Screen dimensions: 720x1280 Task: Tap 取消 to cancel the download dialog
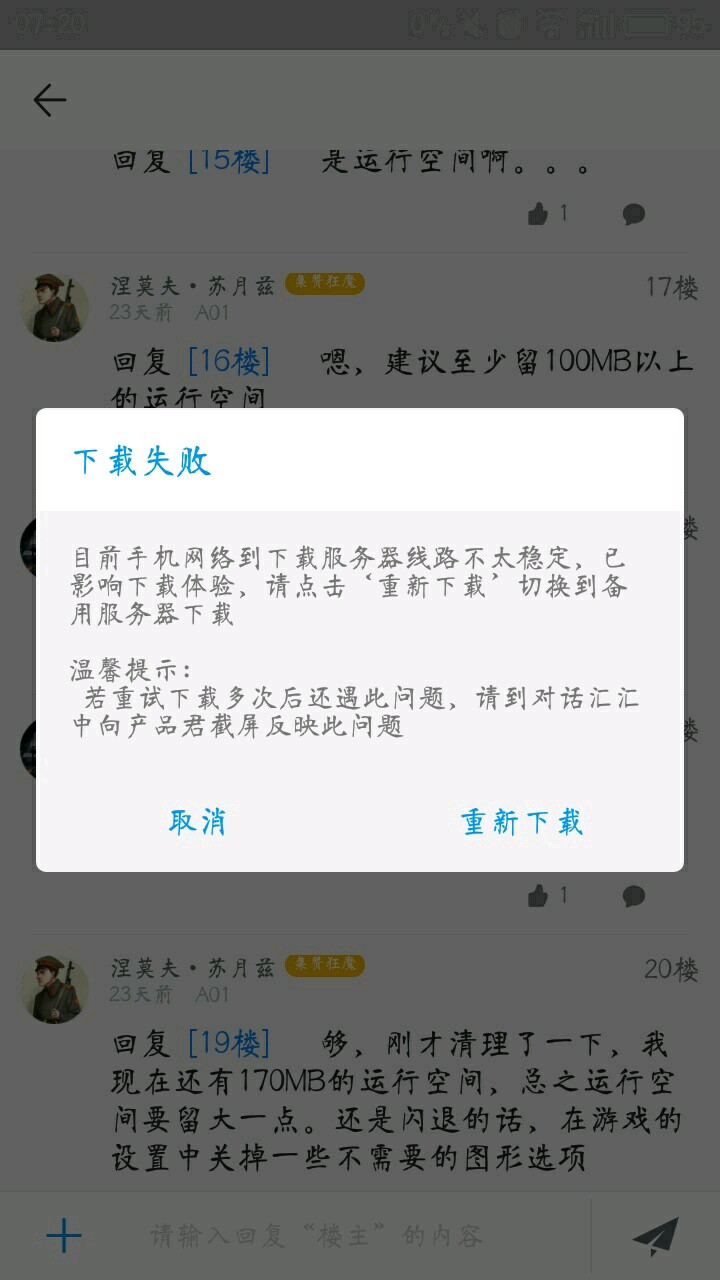pos(197,822)
